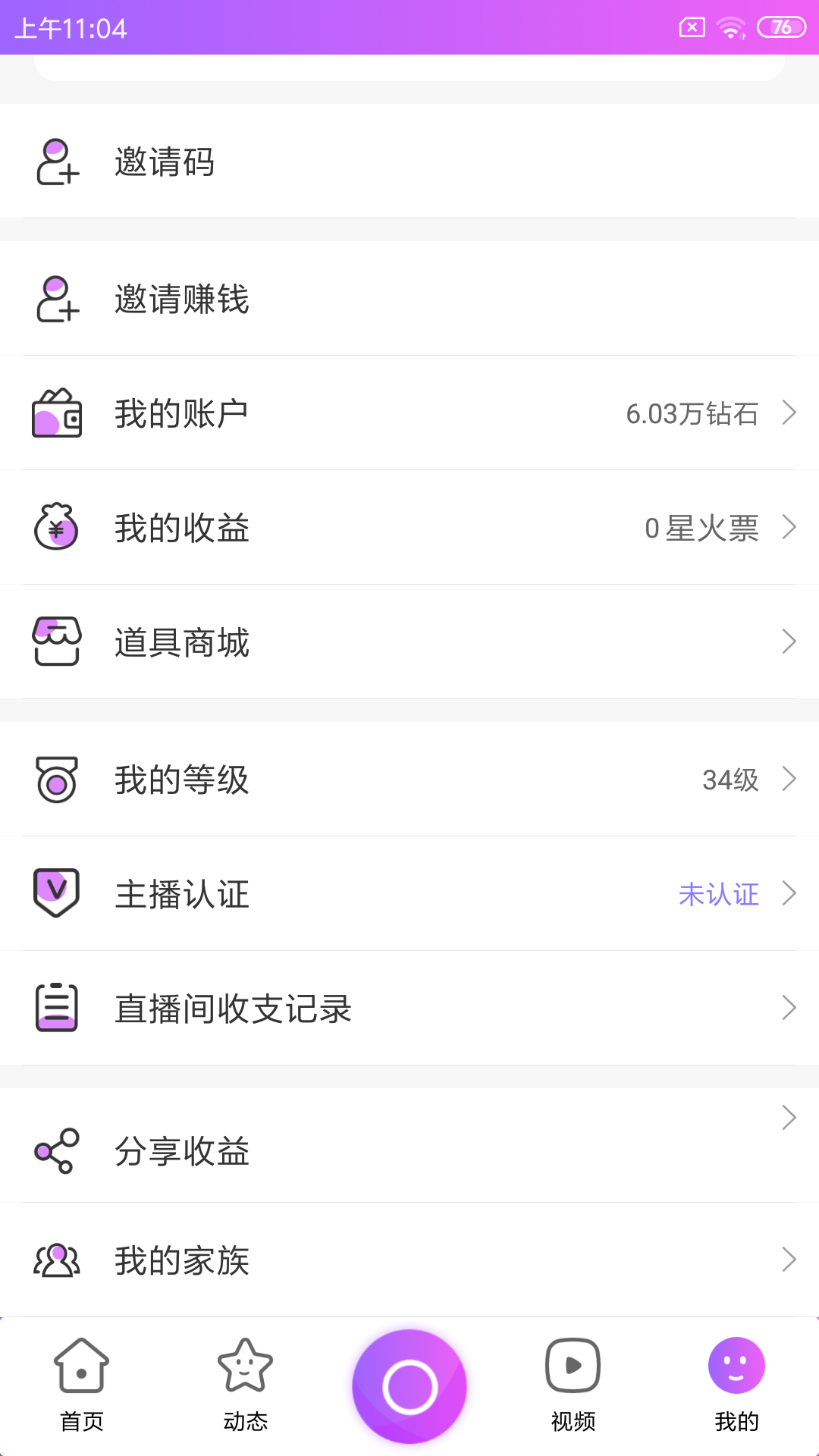Viewport: 819px width, 1456px height.
Task: Start 主播认证 host verification
Action: click(x=409, y=894)
